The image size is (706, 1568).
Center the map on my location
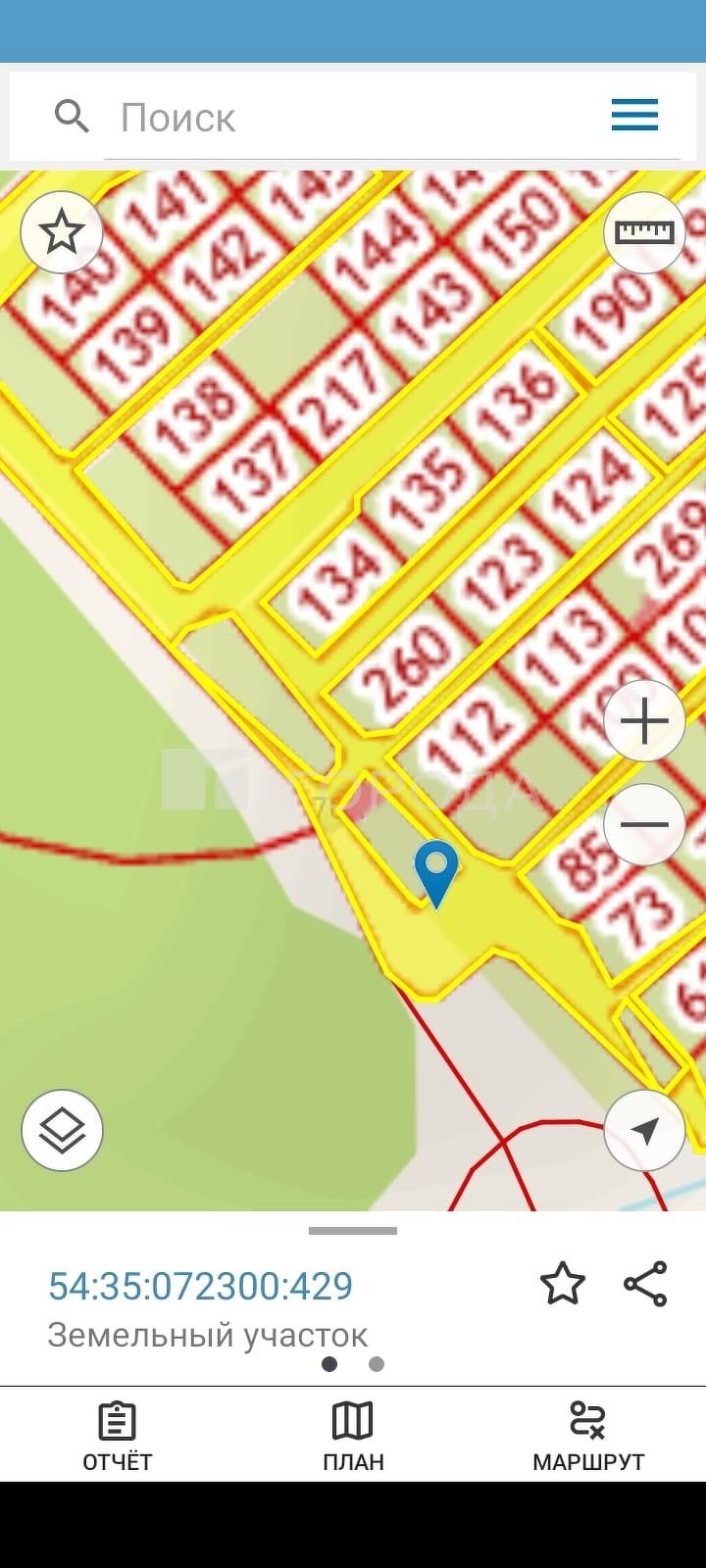(644, 1131)
